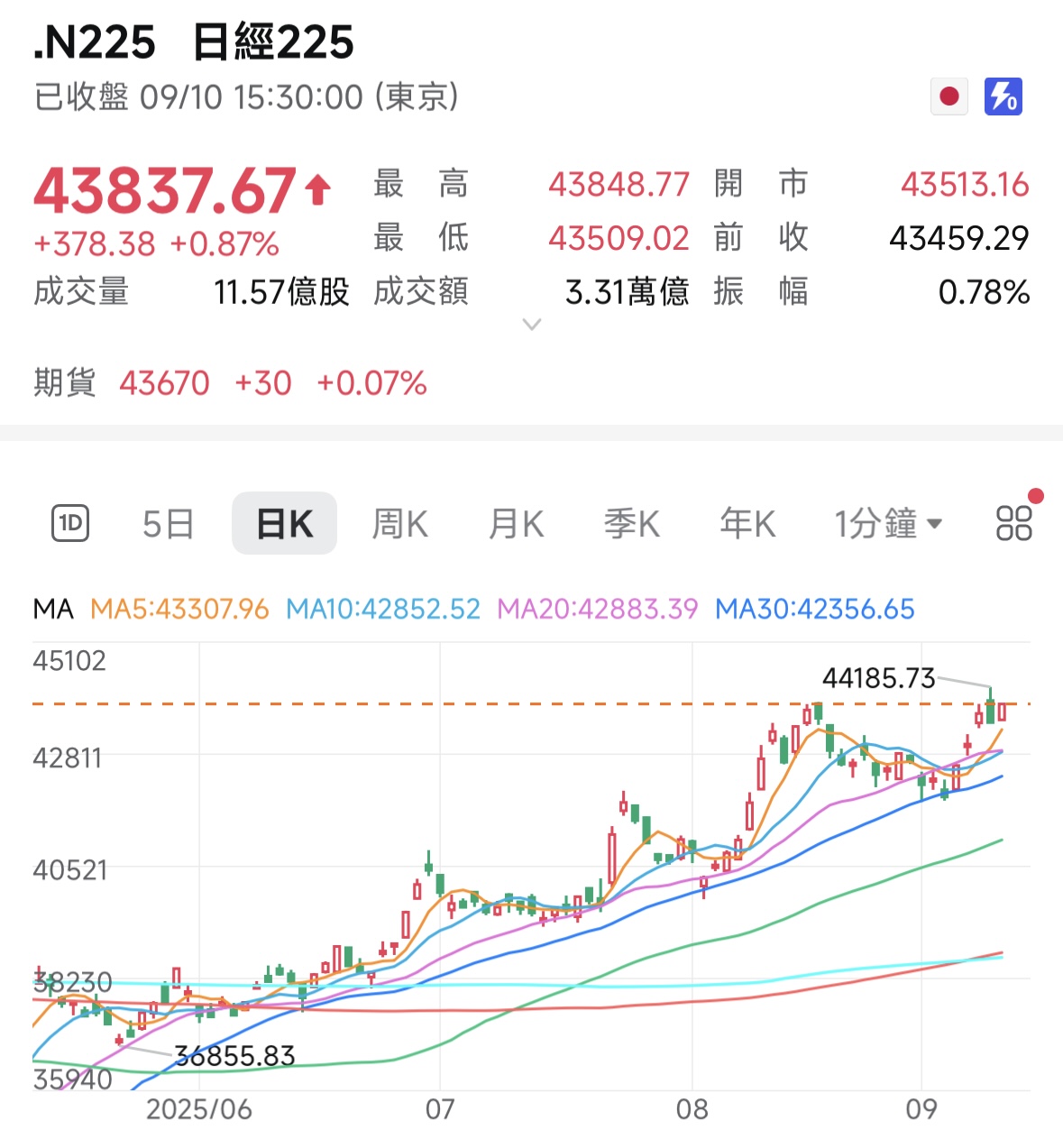Show the 季K quarterly chart
Screen dimensions: 1063x1148
click(631, 523)
